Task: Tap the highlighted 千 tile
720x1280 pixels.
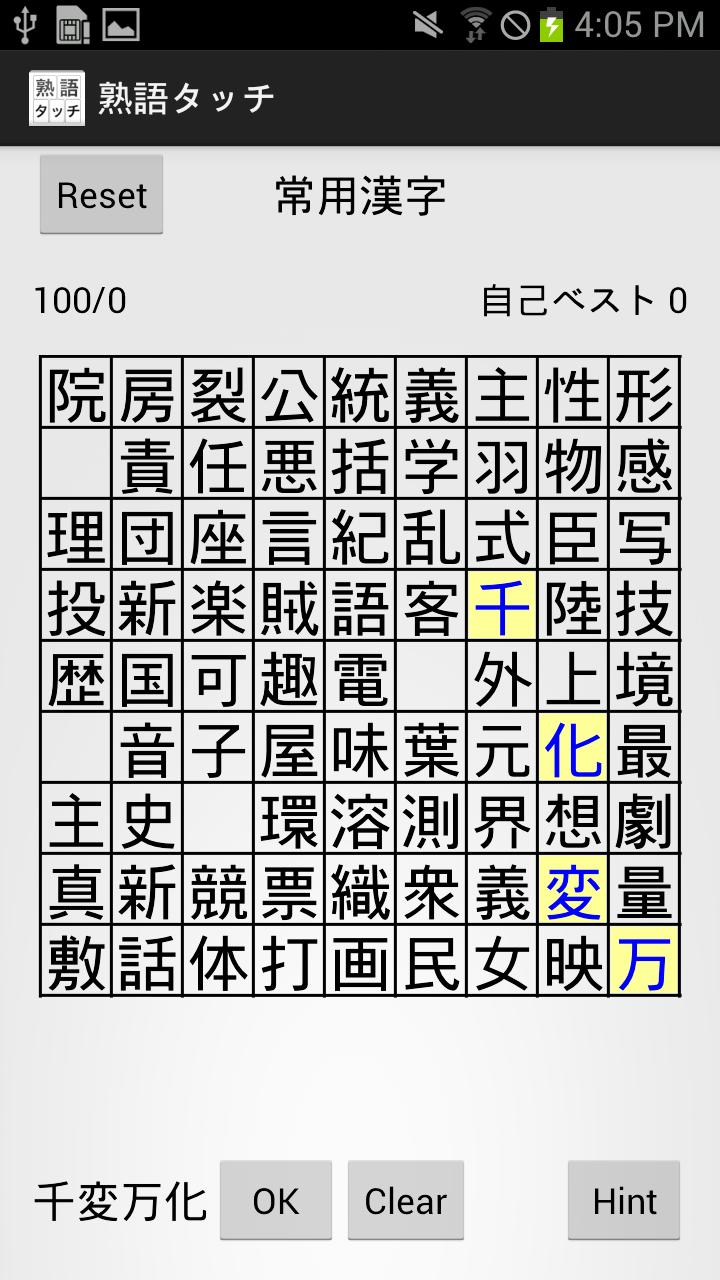Action: coord(502,606)
